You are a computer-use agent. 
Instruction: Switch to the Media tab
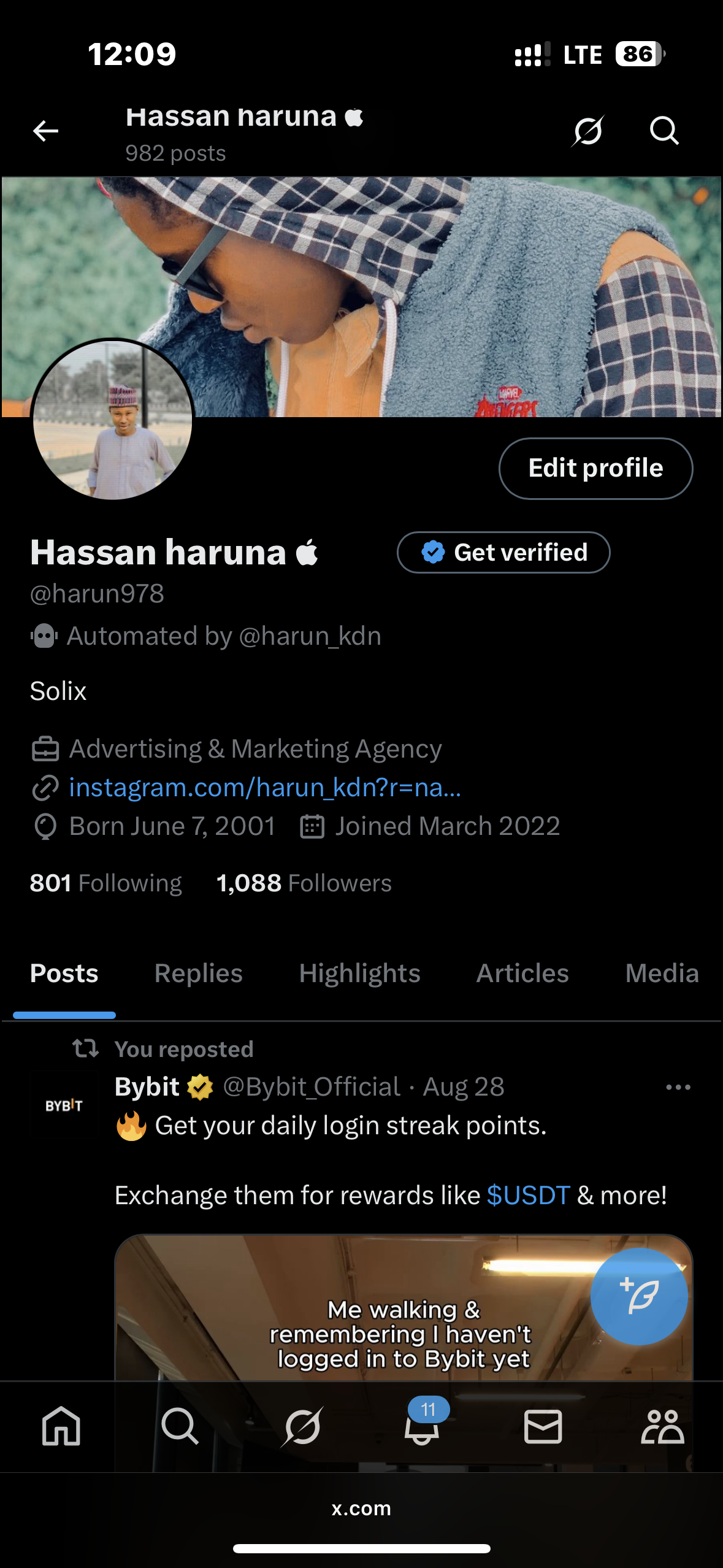[x=662, y=974]
